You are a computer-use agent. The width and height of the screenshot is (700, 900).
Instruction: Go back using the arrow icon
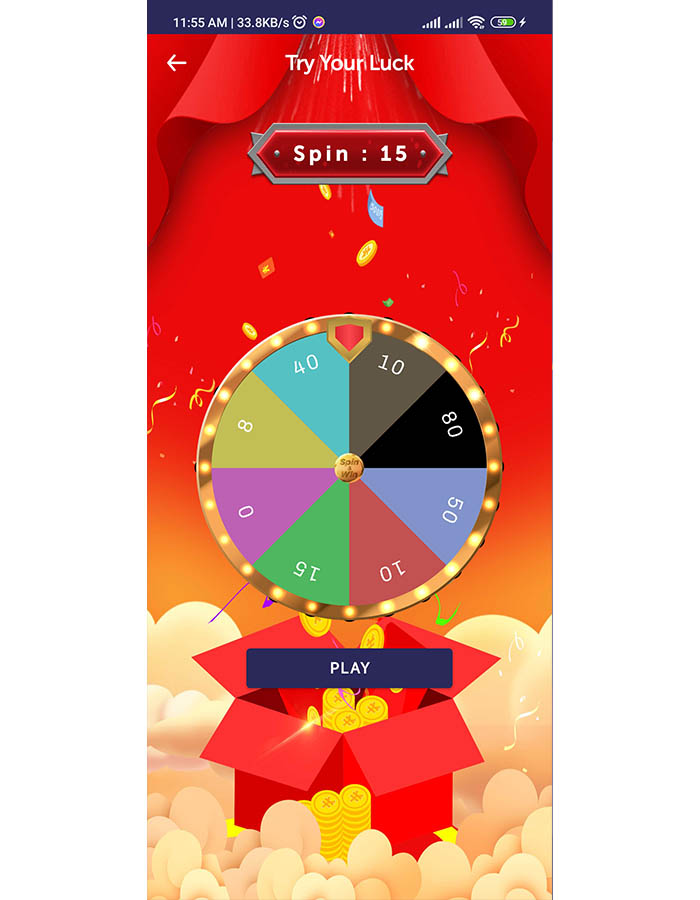(x=177, y=63)
